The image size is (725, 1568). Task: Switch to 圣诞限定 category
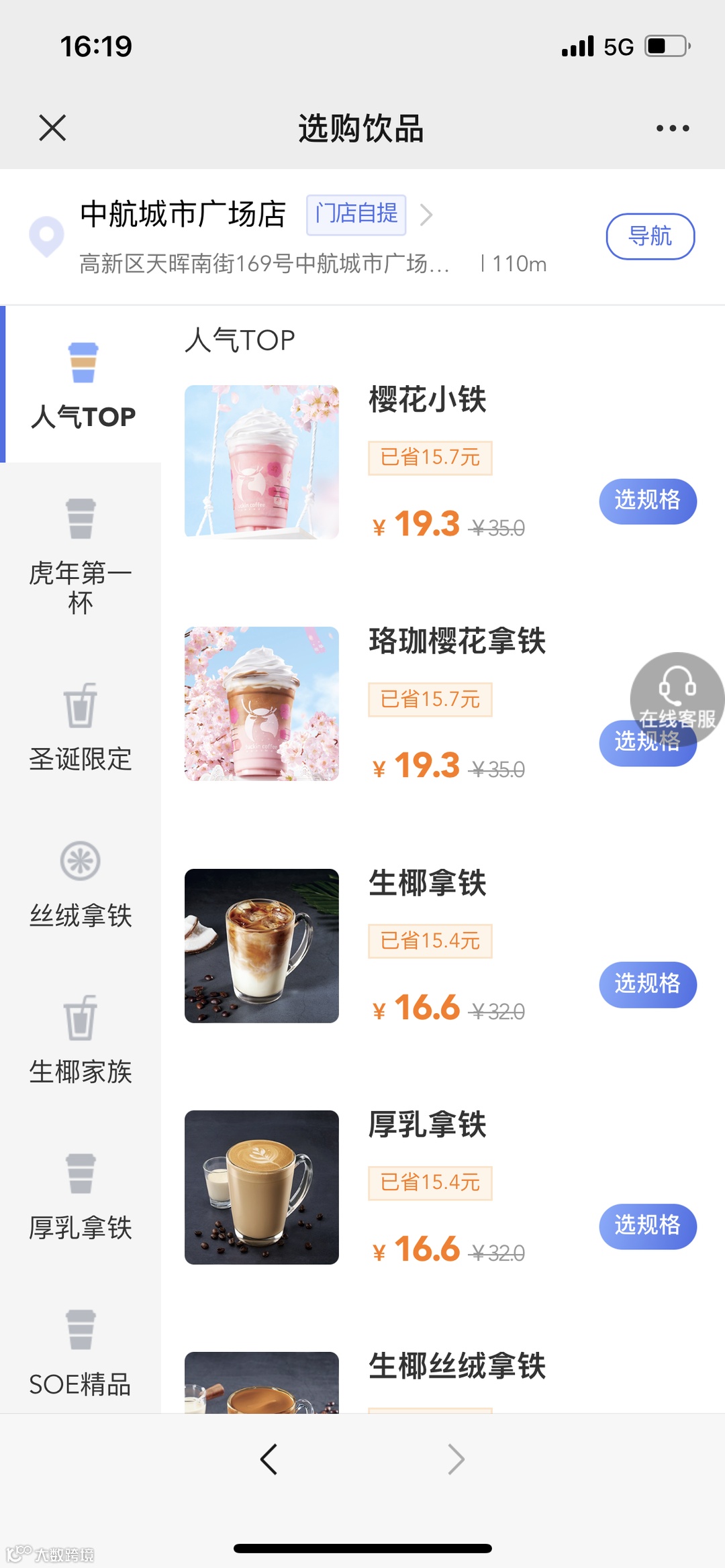[81, 727]
